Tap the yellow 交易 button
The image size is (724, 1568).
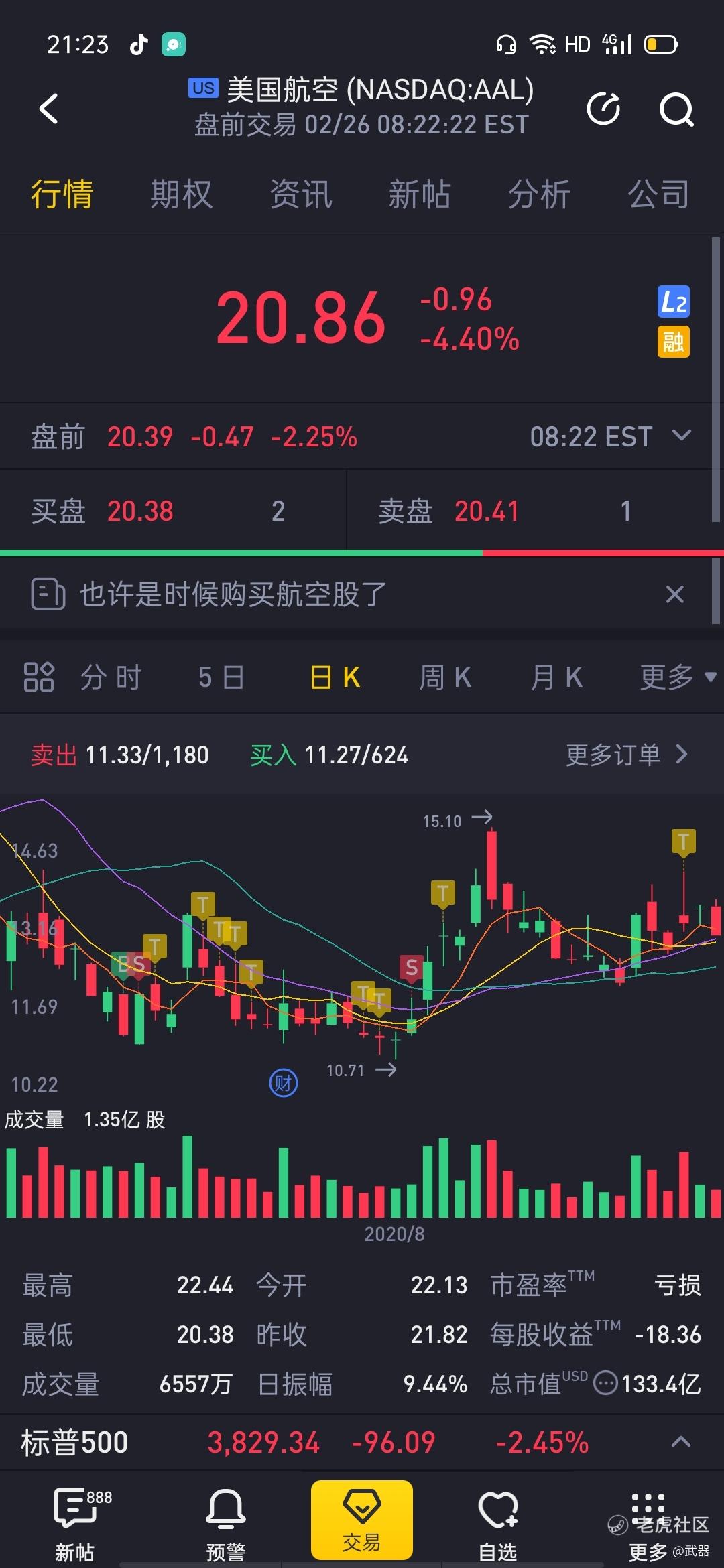click(x=362, y=1520)
